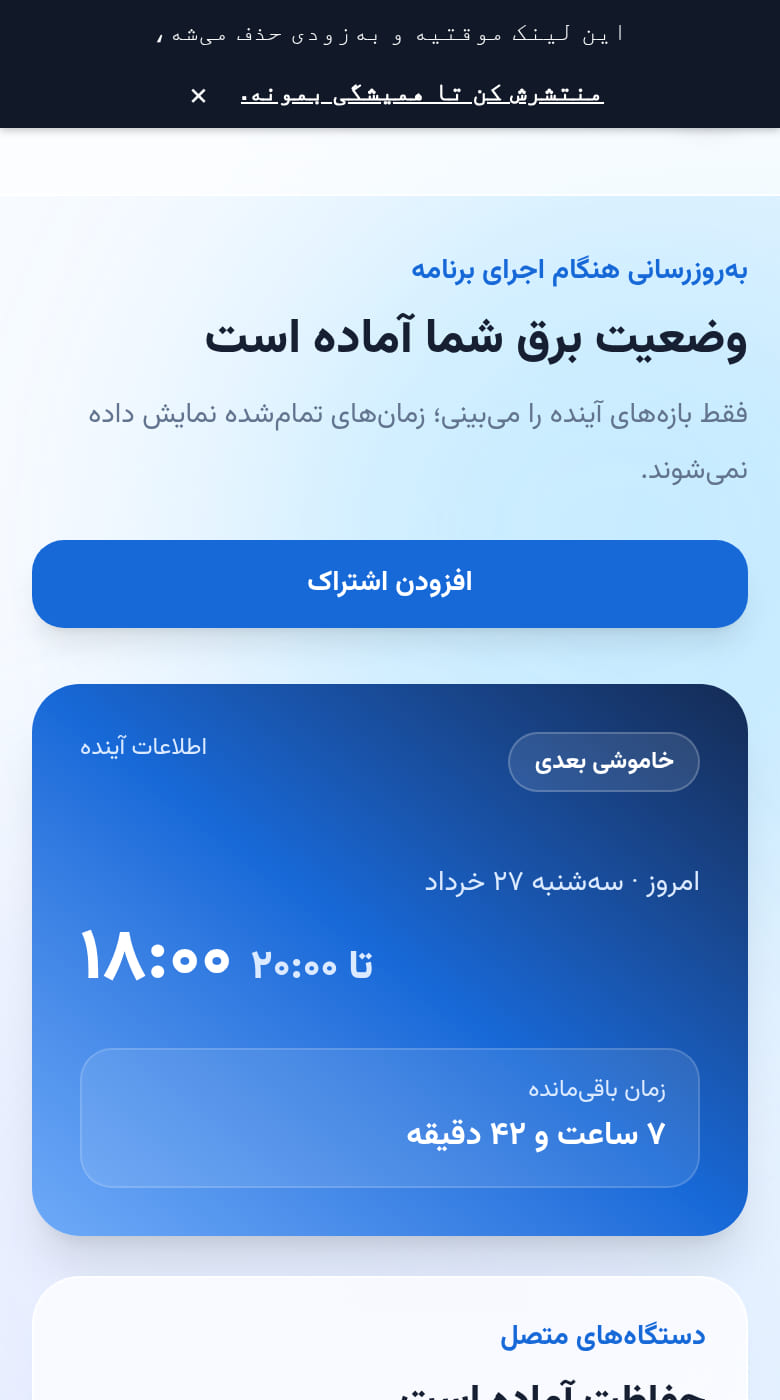
Task: Dismiss the temporary link banner
Action: point(198,95)
